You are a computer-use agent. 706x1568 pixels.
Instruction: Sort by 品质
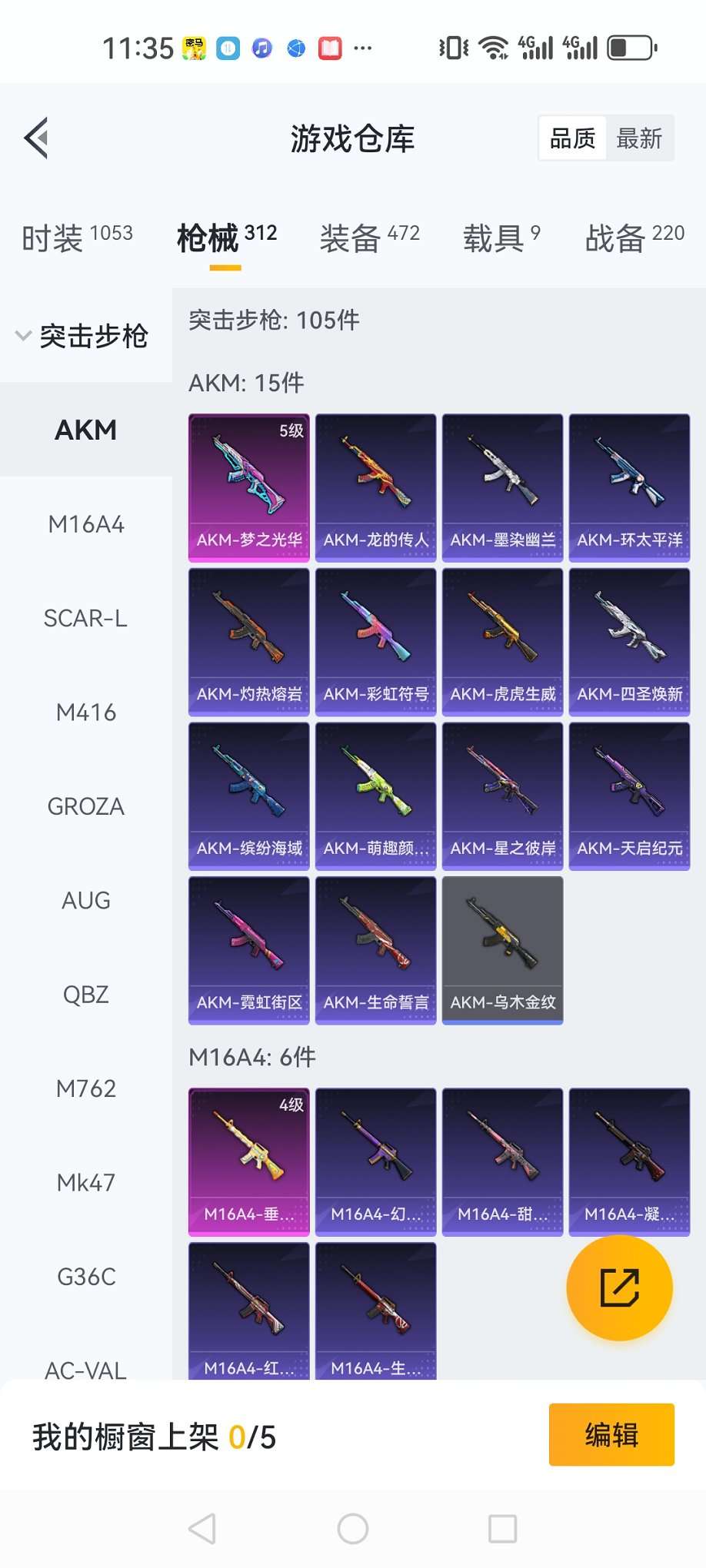pos(572,138)
